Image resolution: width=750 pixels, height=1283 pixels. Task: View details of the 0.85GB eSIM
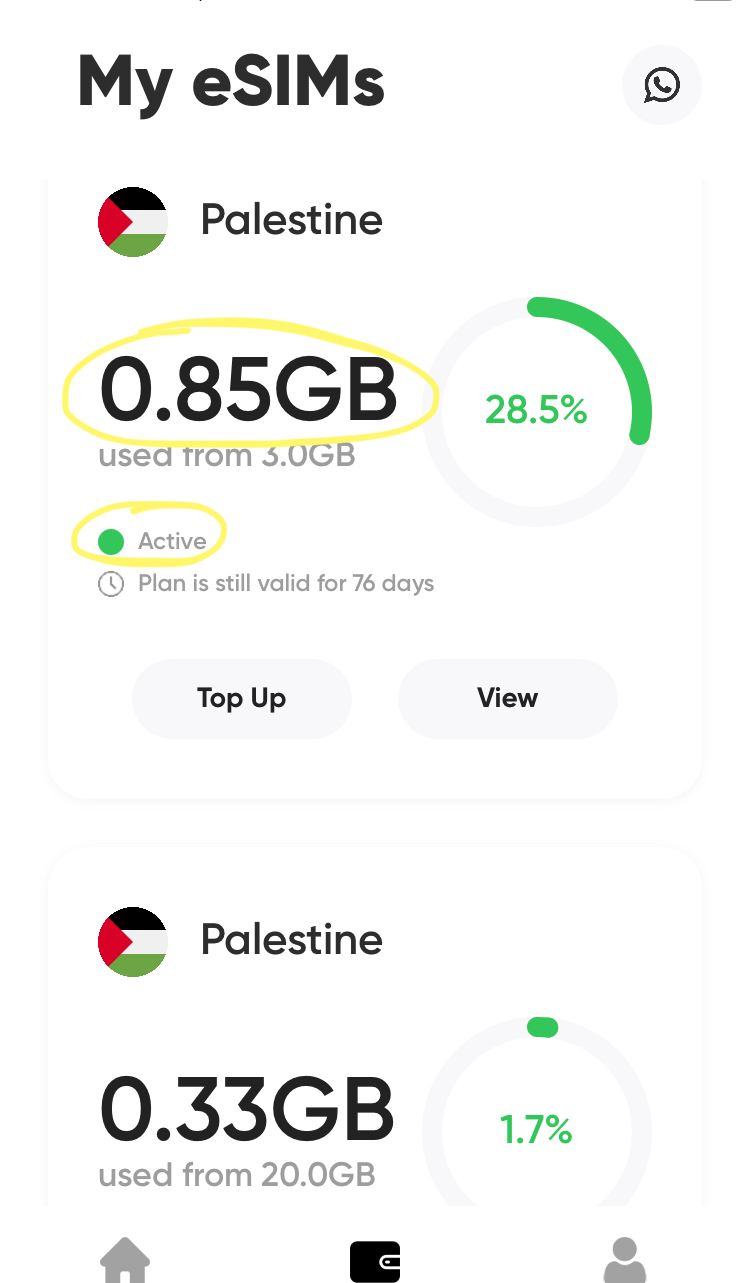508,698
